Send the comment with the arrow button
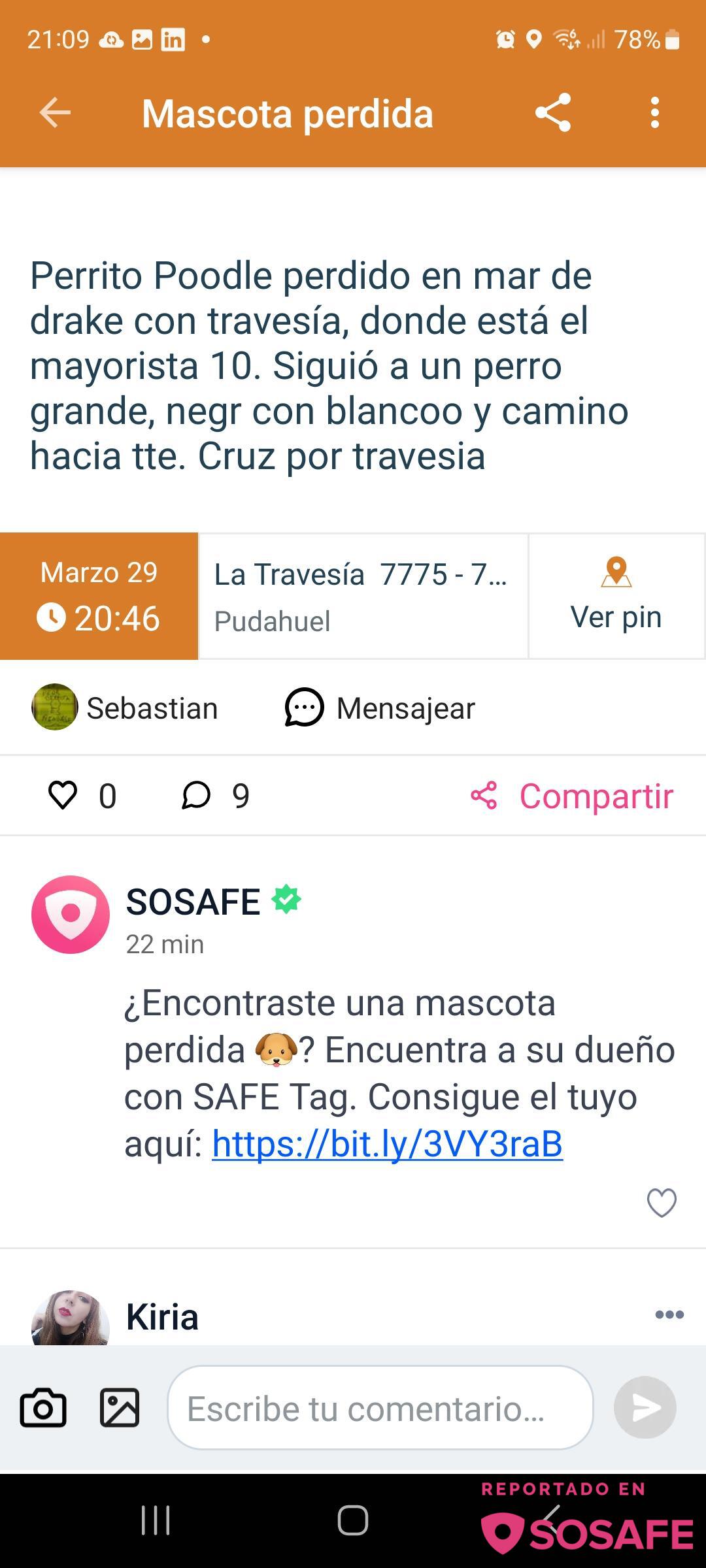Viewport: 706px width, 1568px height. pyautogui.click(x=645, y=1408)
